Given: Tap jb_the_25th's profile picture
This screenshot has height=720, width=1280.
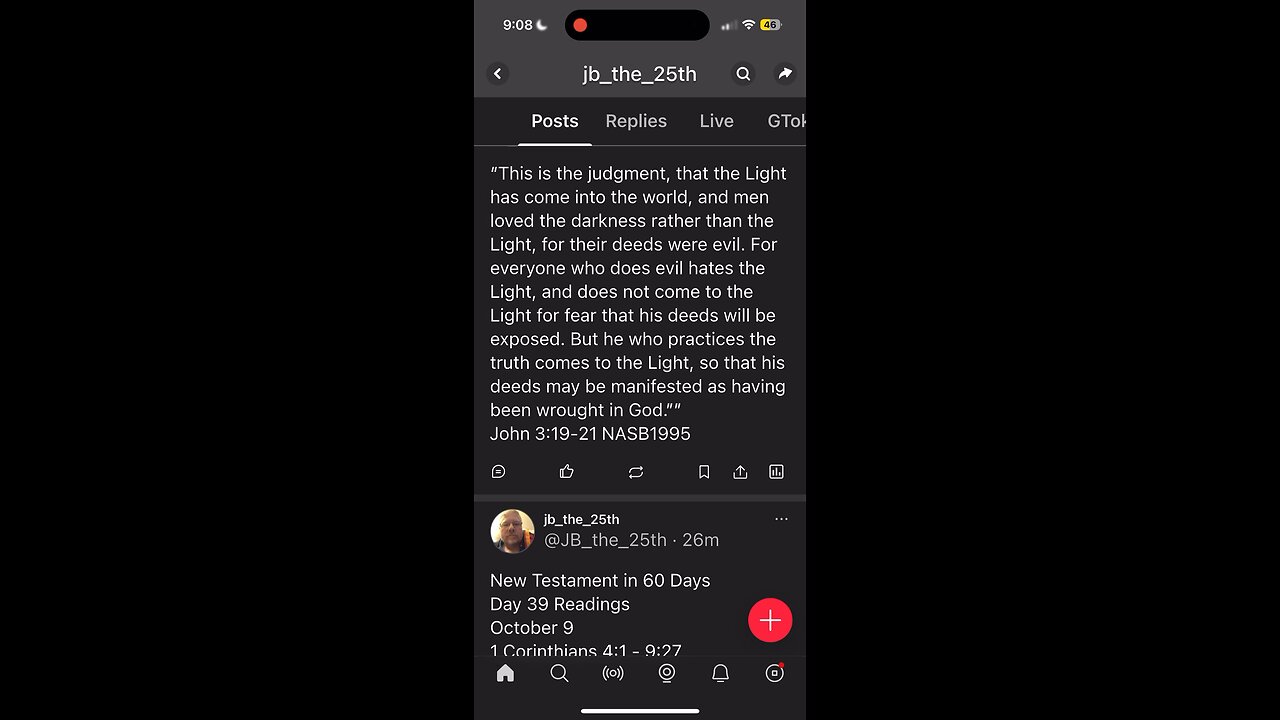Looking at the screenshot, I should [512, 531].
